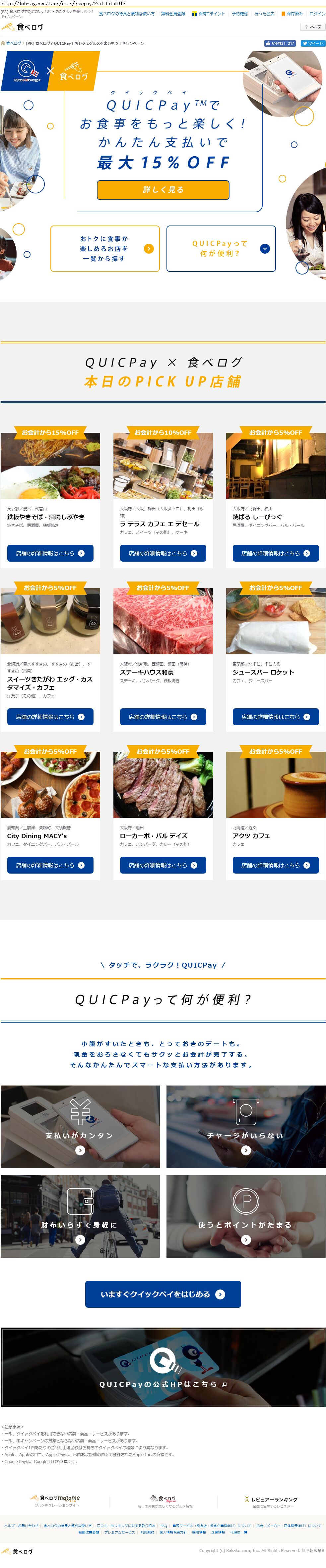Screen dimensions: 326x1568
Task: View details for 焼ばる しーぴっぐ
Action: click(275, 553)
